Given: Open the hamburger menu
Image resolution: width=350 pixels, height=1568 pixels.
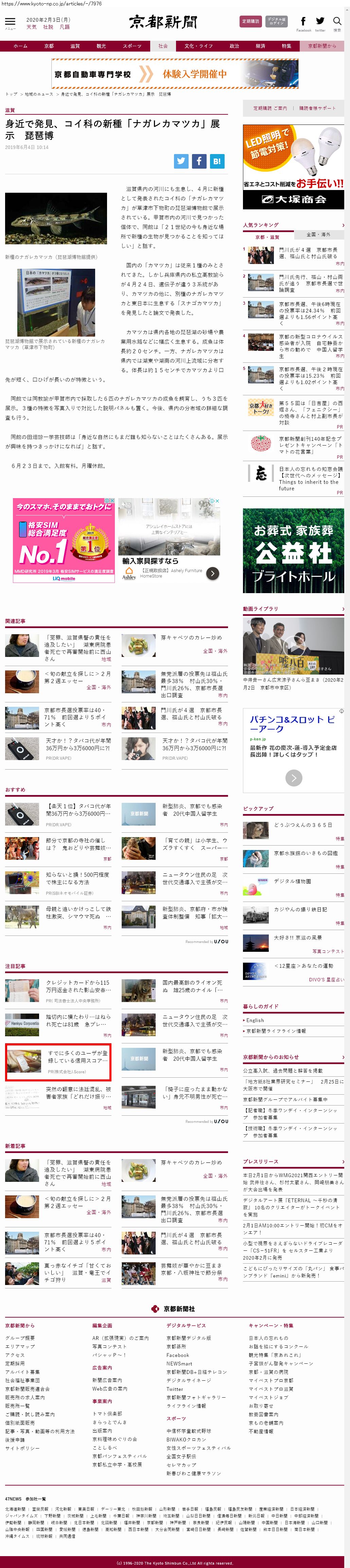Looking at the screenshot, I should click(x=10, y=23).
